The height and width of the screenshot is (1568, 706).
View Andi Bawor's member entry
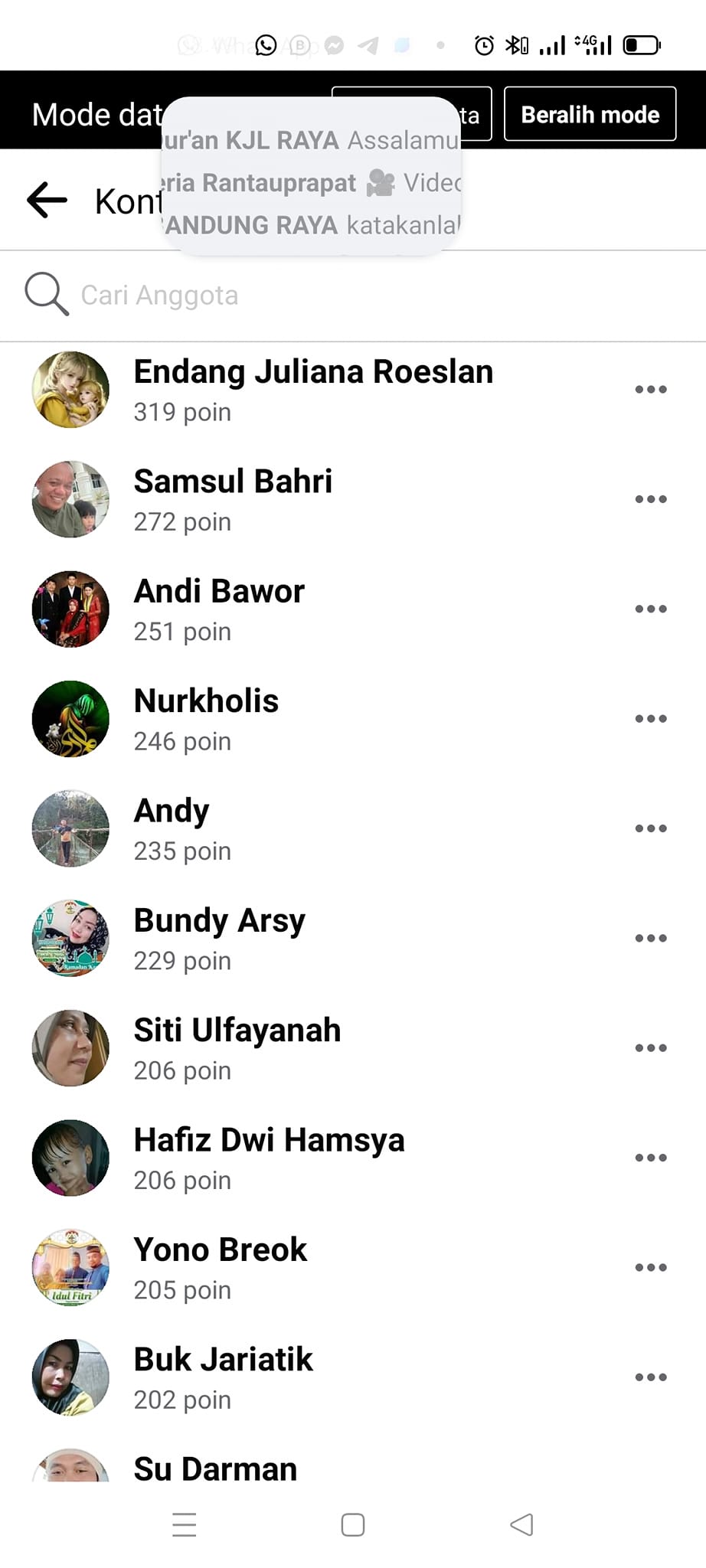pyautogui.click(x=219, y=592)
